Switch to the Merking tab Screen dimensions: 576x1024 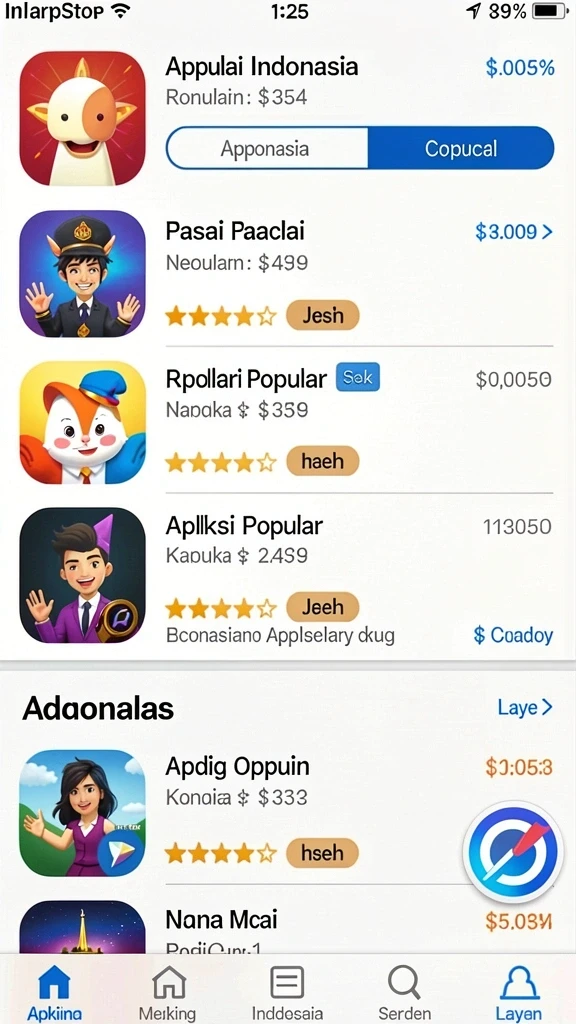point(168,992)
